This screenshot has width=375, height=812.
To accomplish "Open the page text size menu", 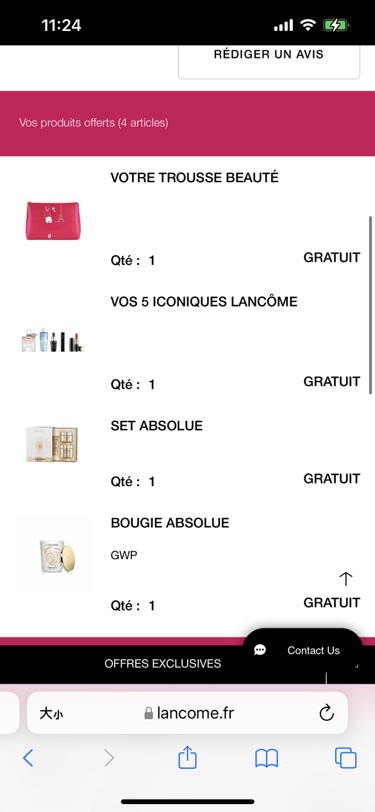I will (x=51, y=714).
